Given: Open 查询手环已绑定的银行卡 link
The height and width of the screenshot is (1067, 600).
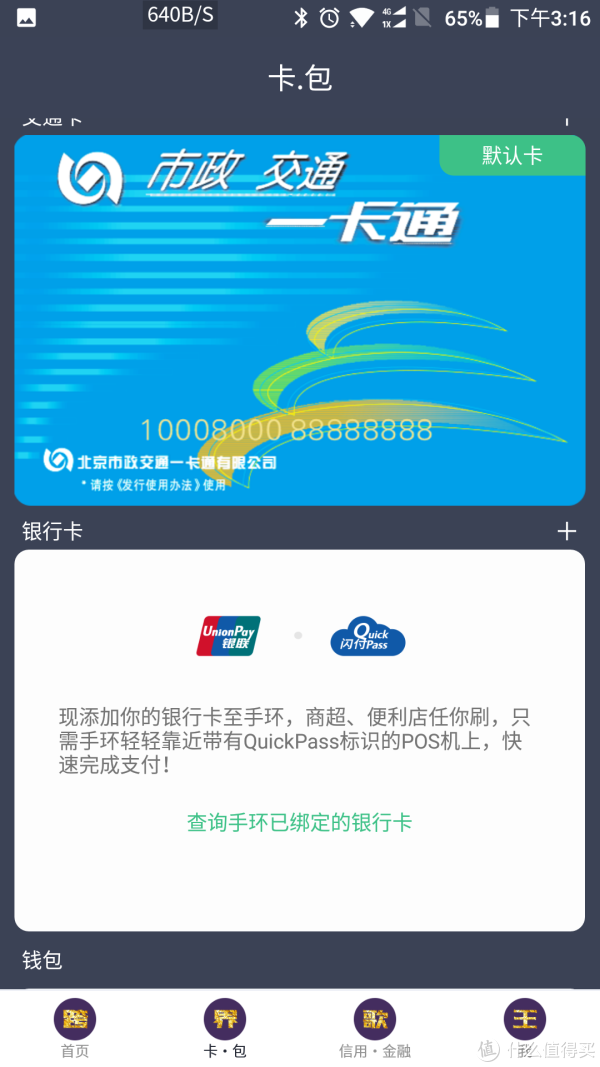Looking at the screenshot, I should click(299, 822).
